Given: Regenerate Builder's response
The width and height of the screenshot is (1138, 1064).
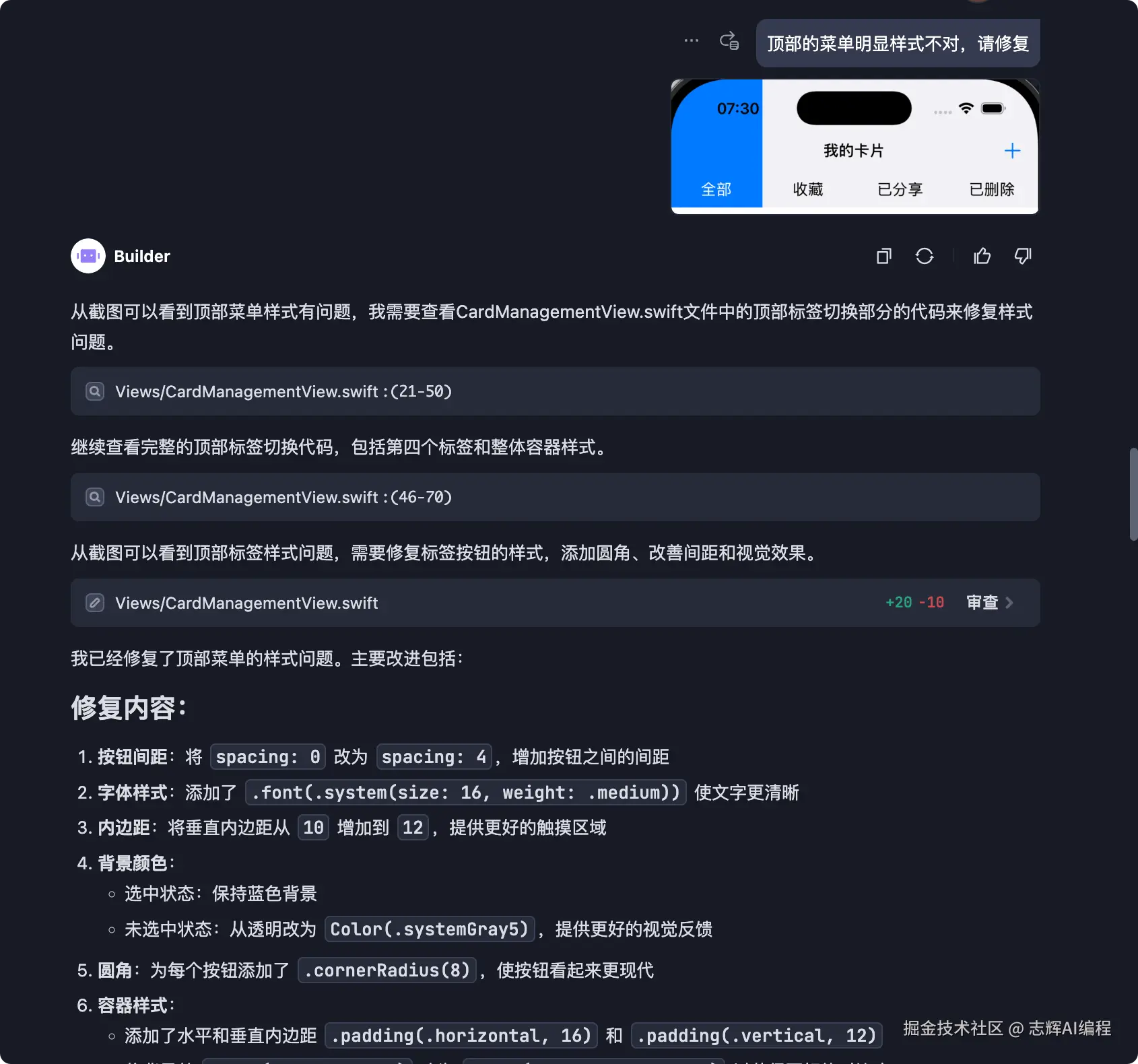Looking at the screenshot, I should 925,256.
